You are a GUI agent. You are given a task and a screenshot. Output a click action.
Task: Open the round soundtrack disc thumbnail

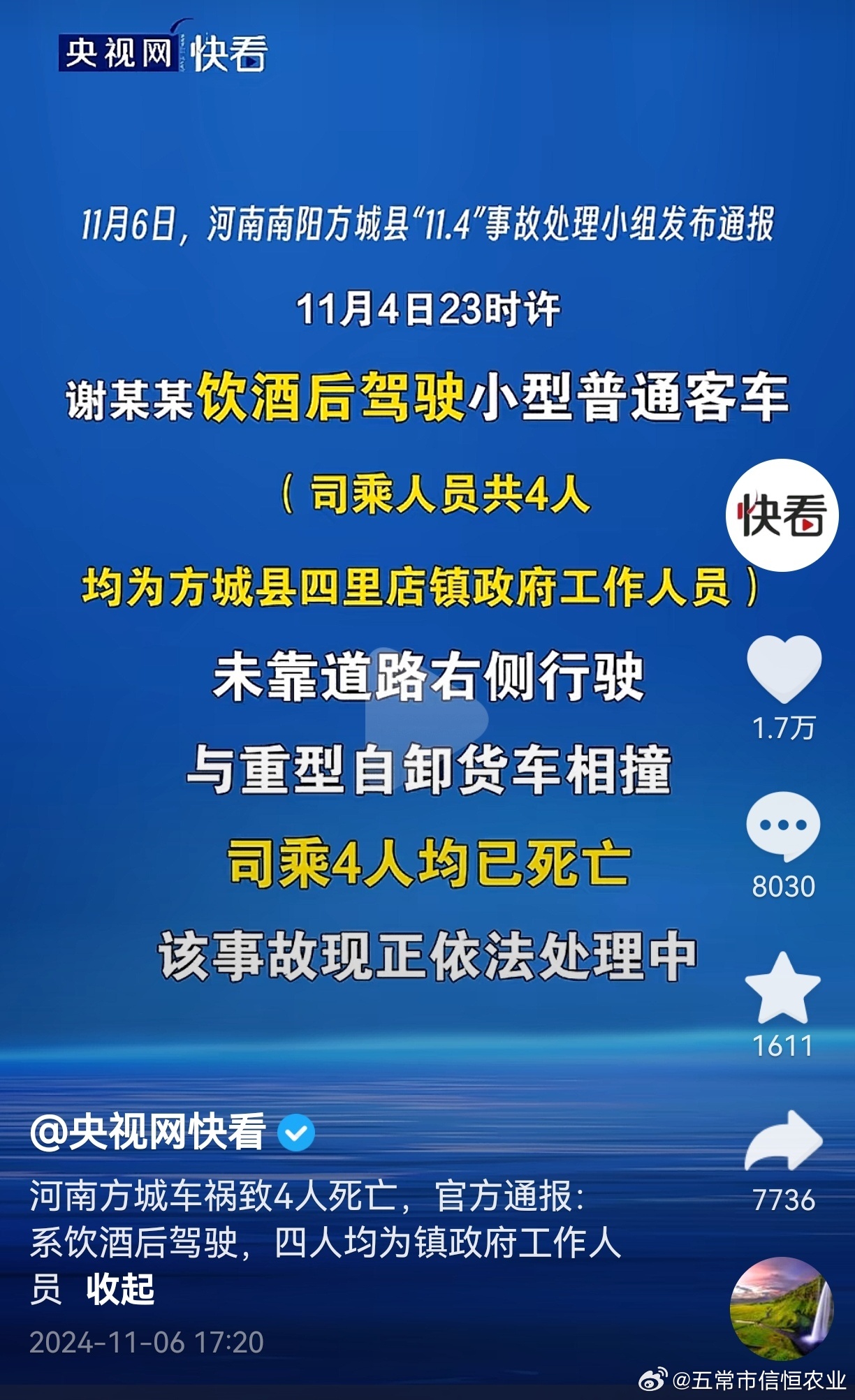click(x=782, y=1309)
